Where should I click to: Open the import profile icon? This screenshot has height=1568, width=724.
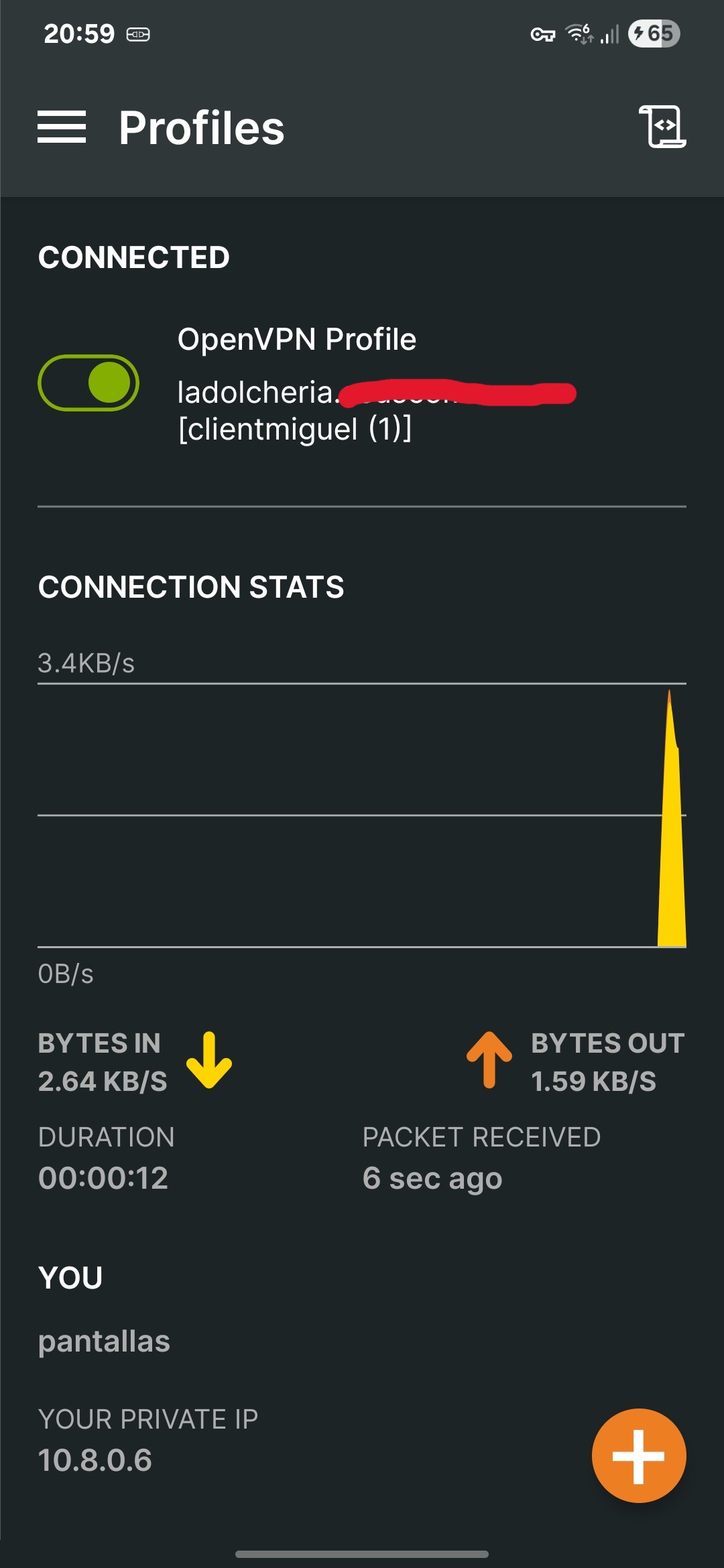point(662,127)
